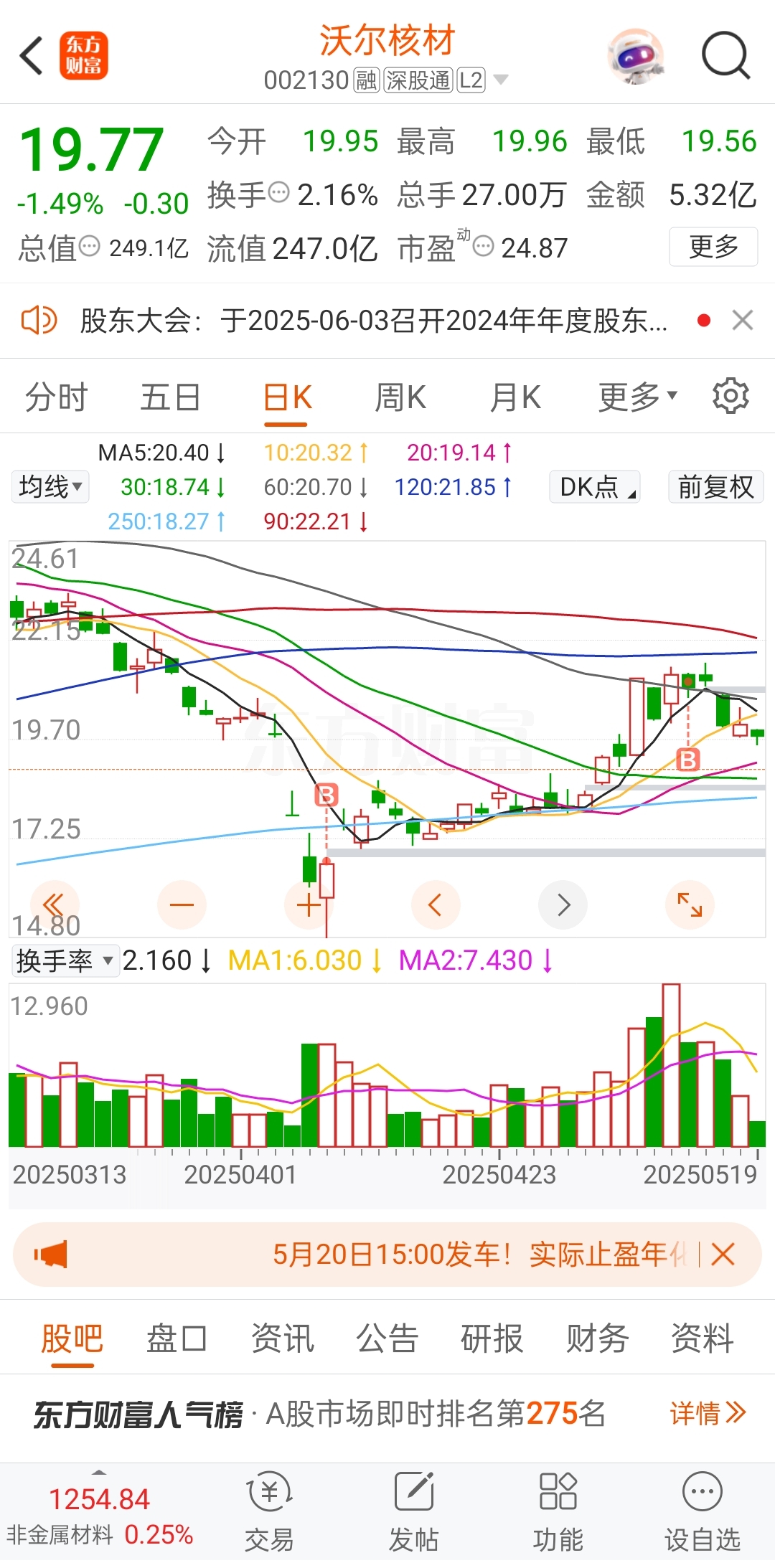Tap 发帖 to write a post
Viewport: 775px width, 1568px height.
pos(413,1509)
